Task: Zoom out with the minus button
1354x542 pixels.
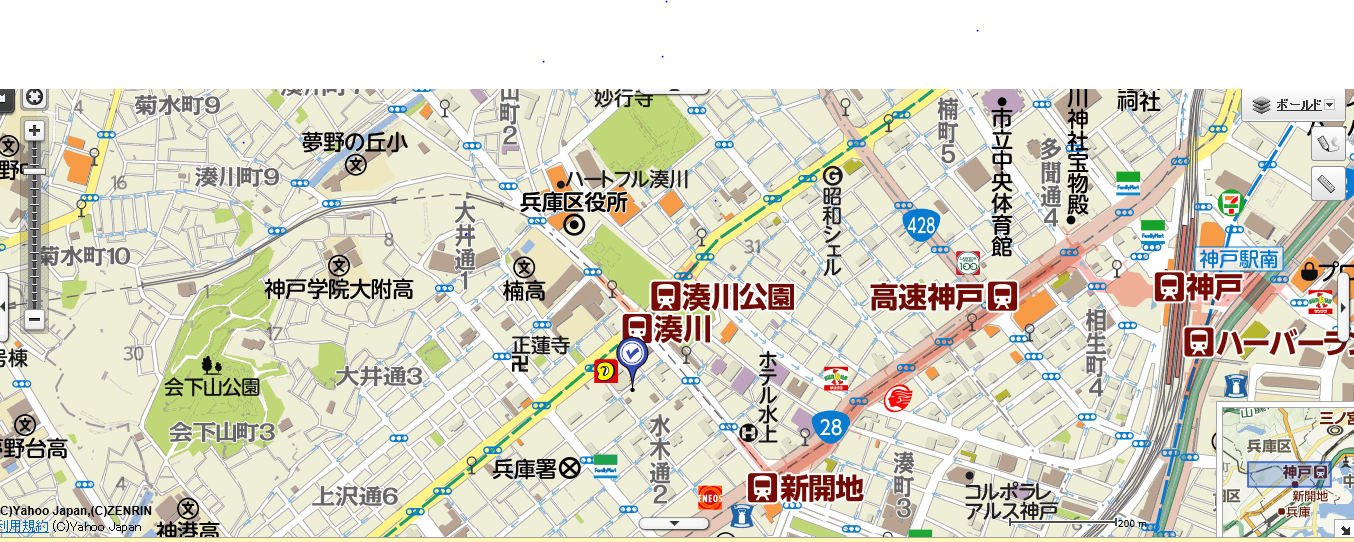Action: click(34, 320)
